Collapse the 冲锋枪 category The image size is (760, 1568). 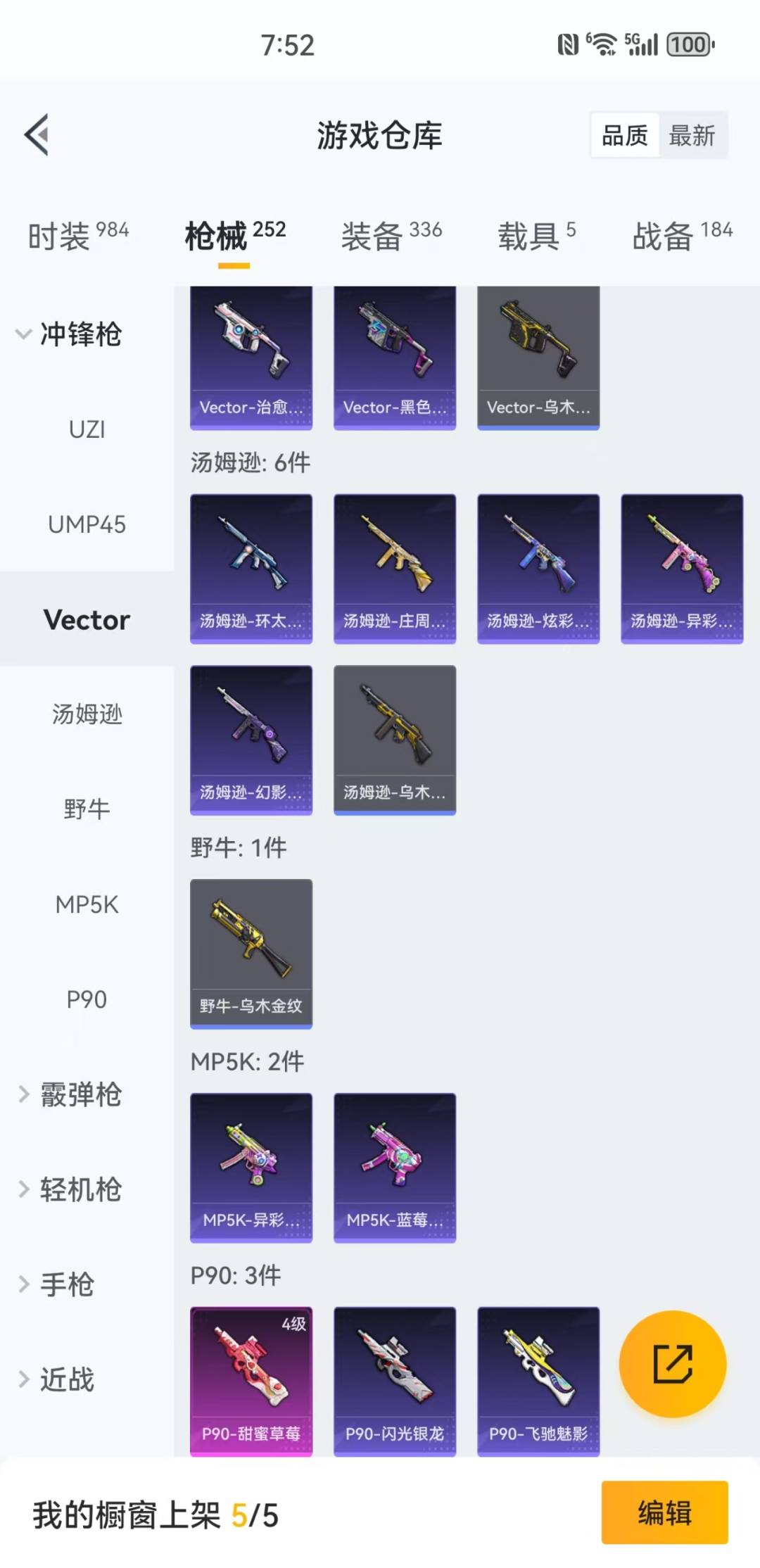70,334
